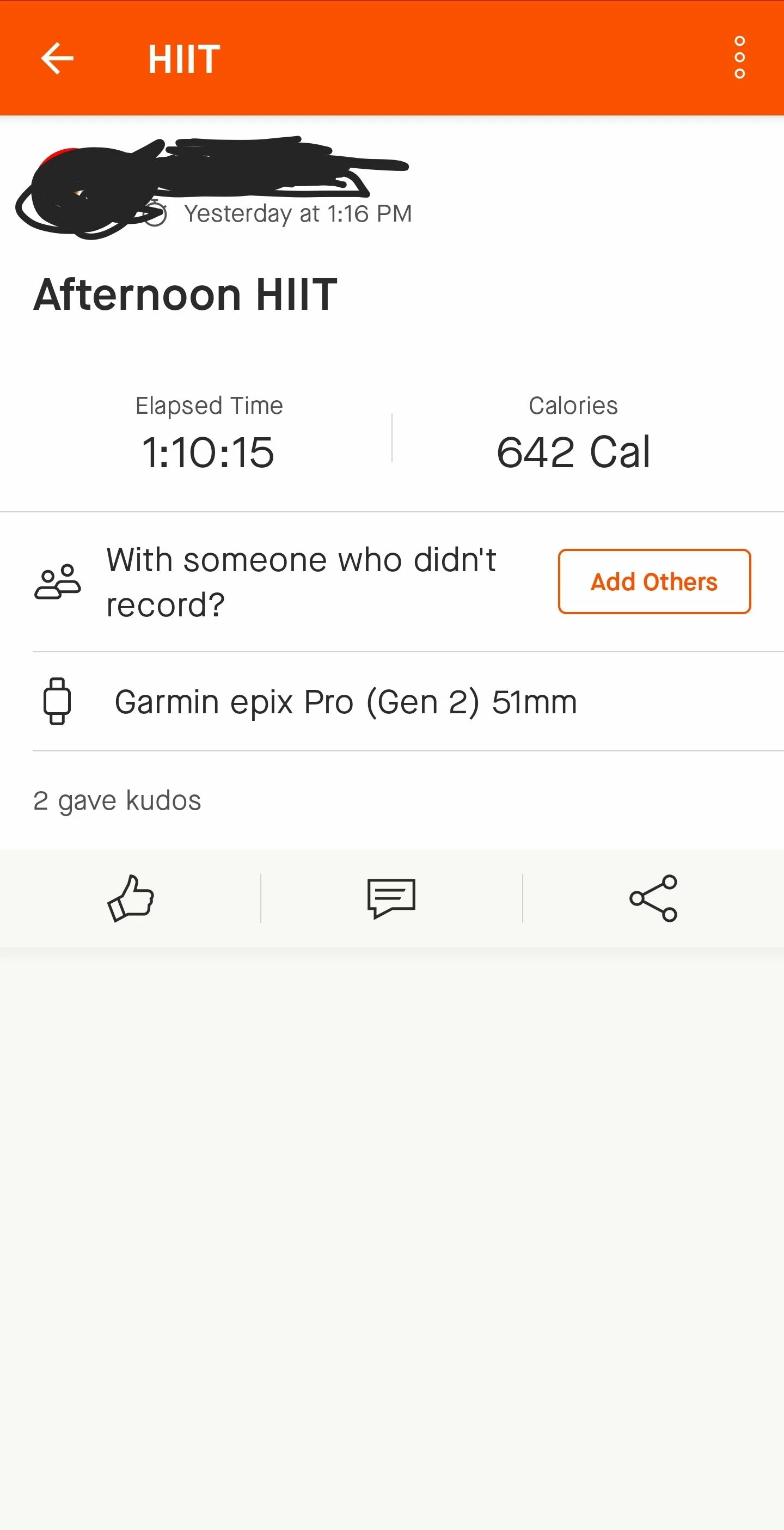The height and width of the screenshot is (1530, 784).
Task: View who gave kudos
Action: coord(117,800)
